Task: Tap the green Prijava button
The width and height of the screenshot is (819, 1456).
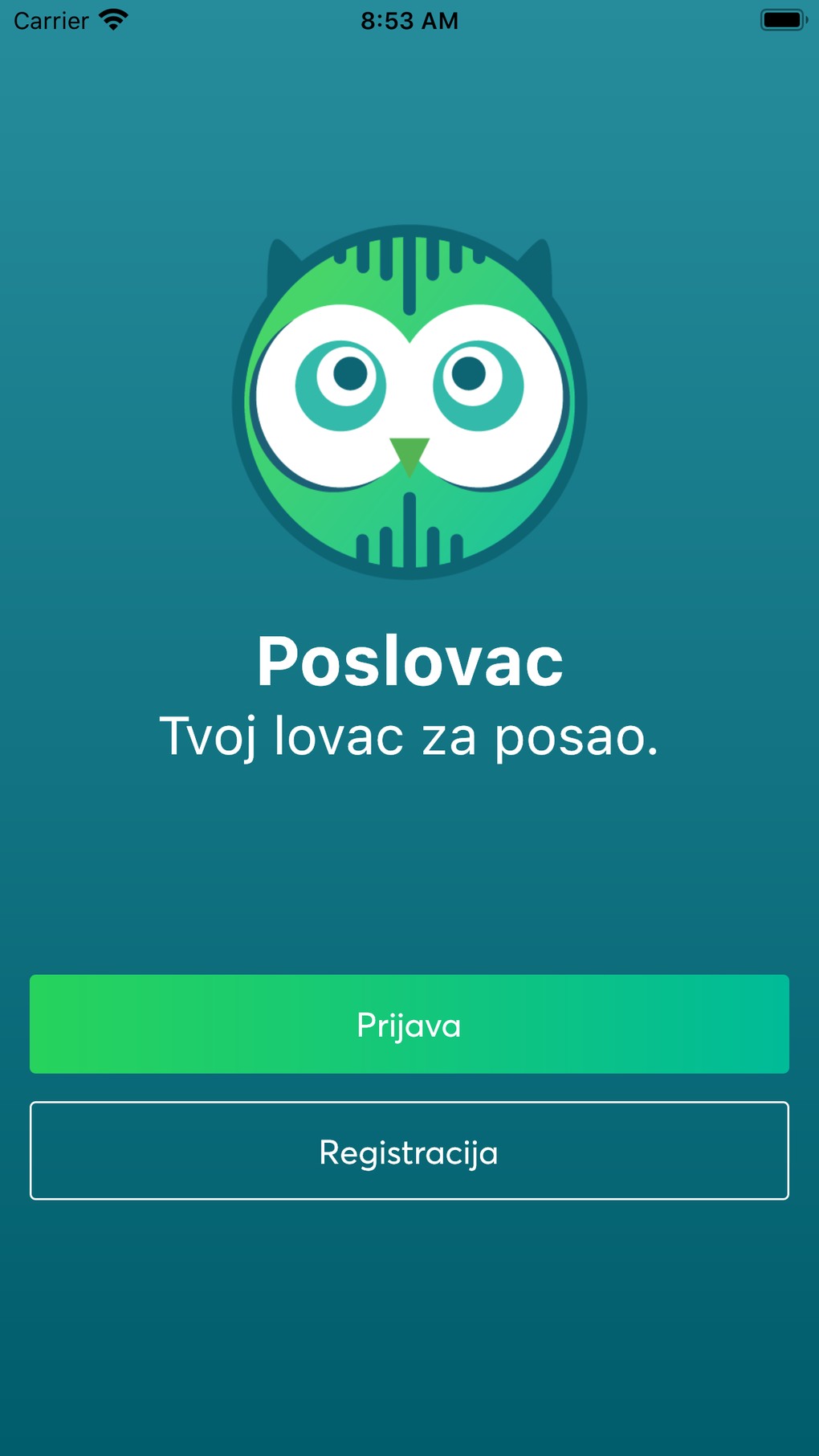Action: [x=409, y=1024]
